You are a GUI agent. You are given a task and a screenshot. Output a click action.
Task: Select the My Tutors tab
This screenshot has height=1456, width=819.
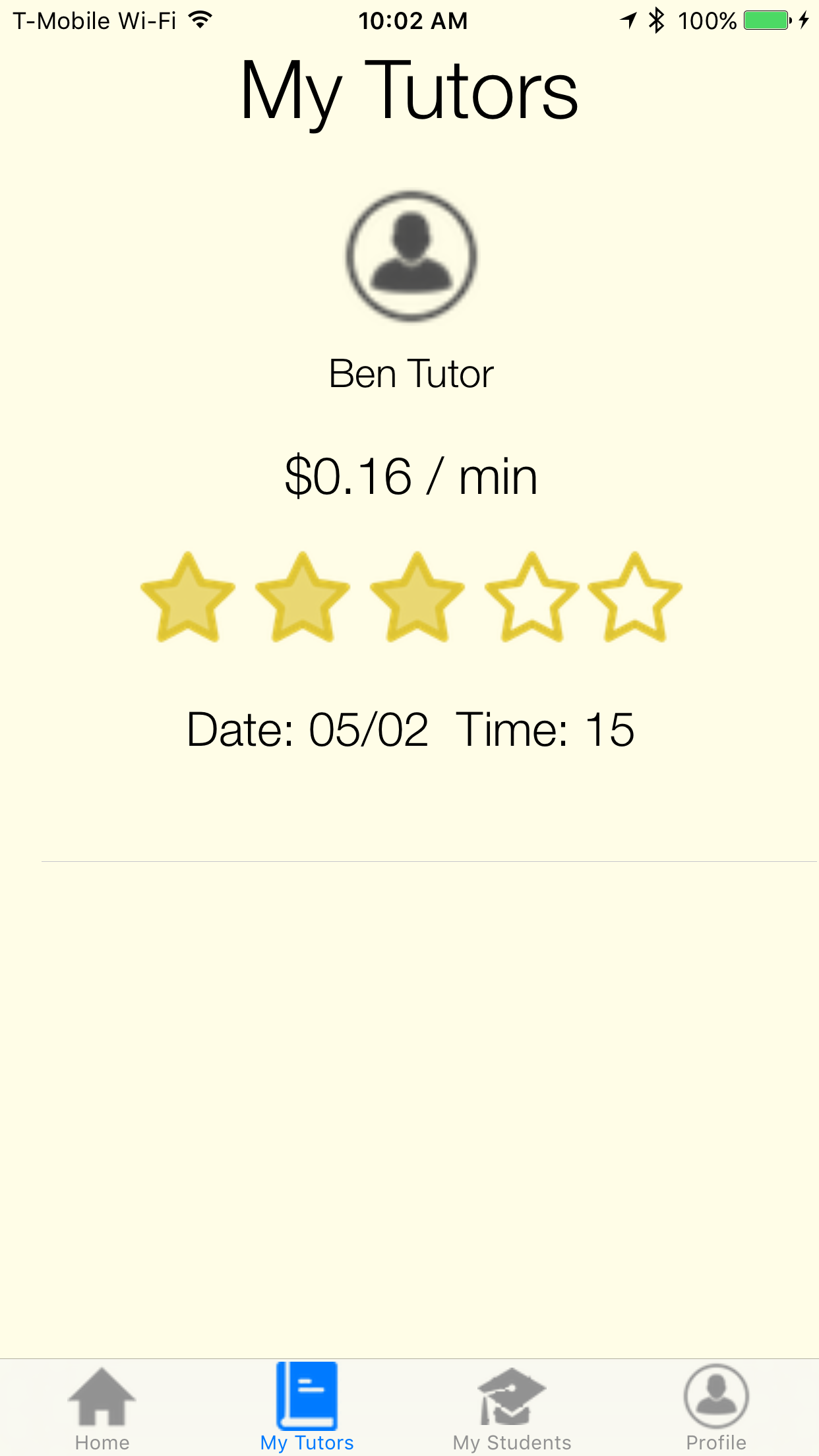click(307, 1407)
